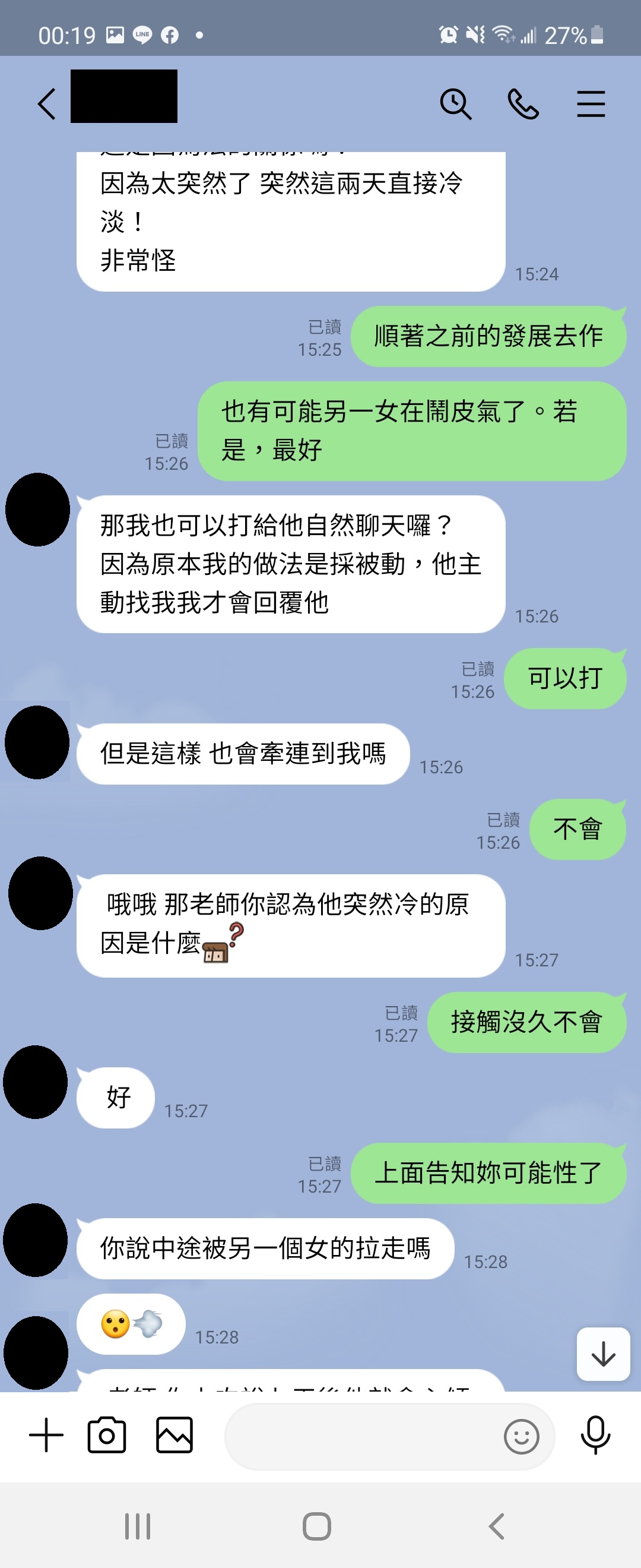Open the chat menu (three lines)
The width and height of the screenshot is (641, 1568).
coord(591,103)
